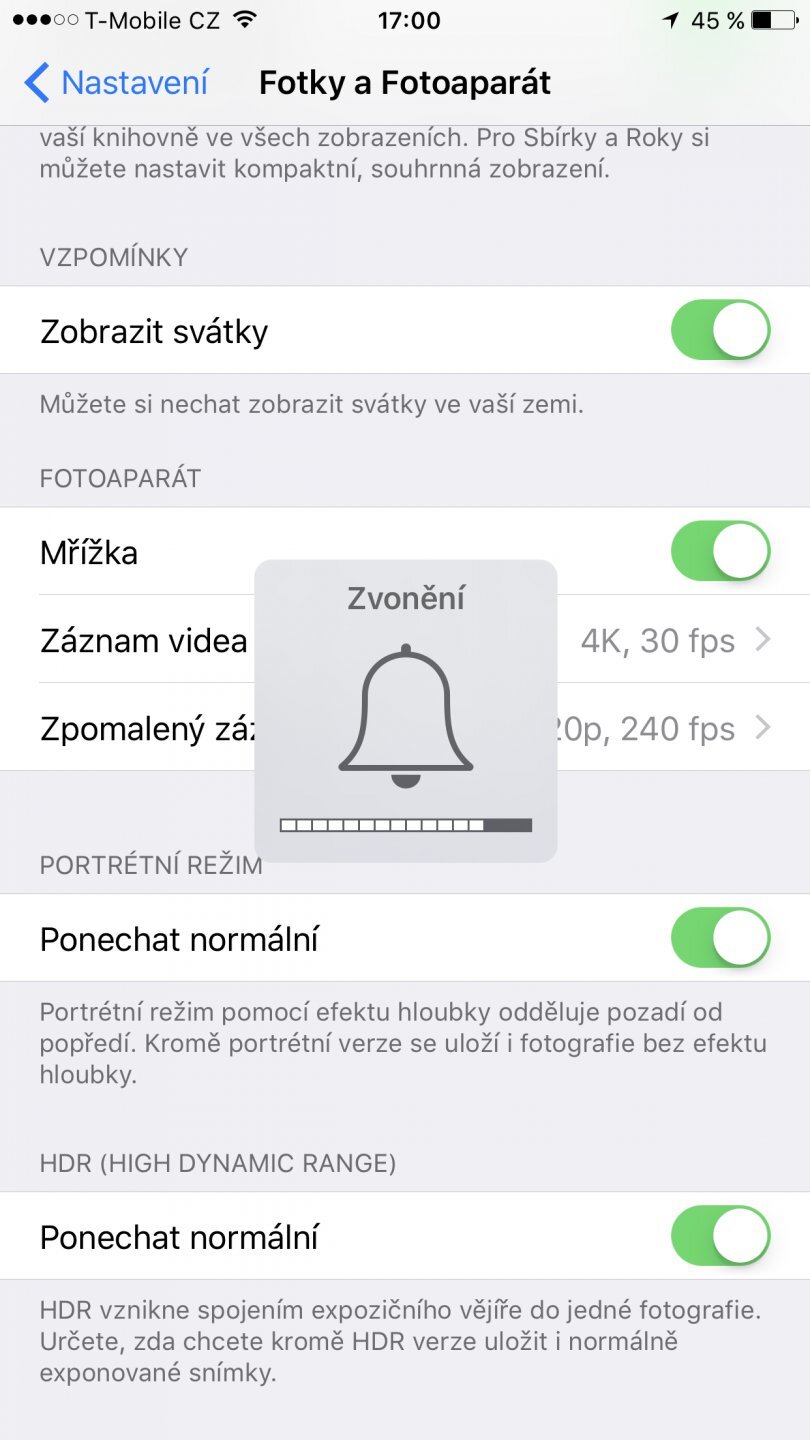Disable Ponechat normální under Portrétní režim
810x1440 pixels.
(x=718, y=938)
